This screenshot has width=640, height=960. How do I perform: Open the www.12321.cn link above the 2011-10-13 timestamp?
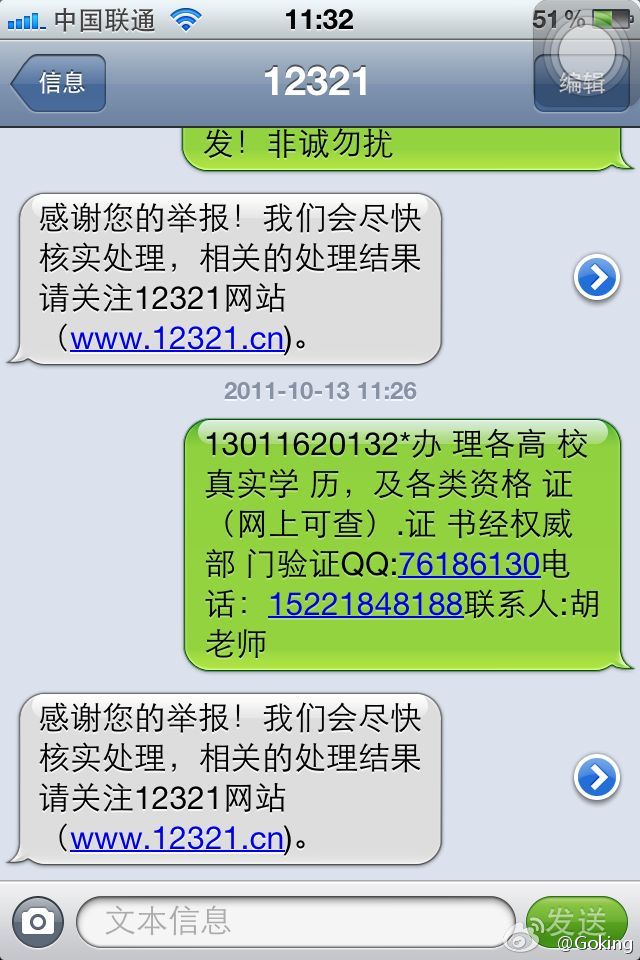[177, 338]
